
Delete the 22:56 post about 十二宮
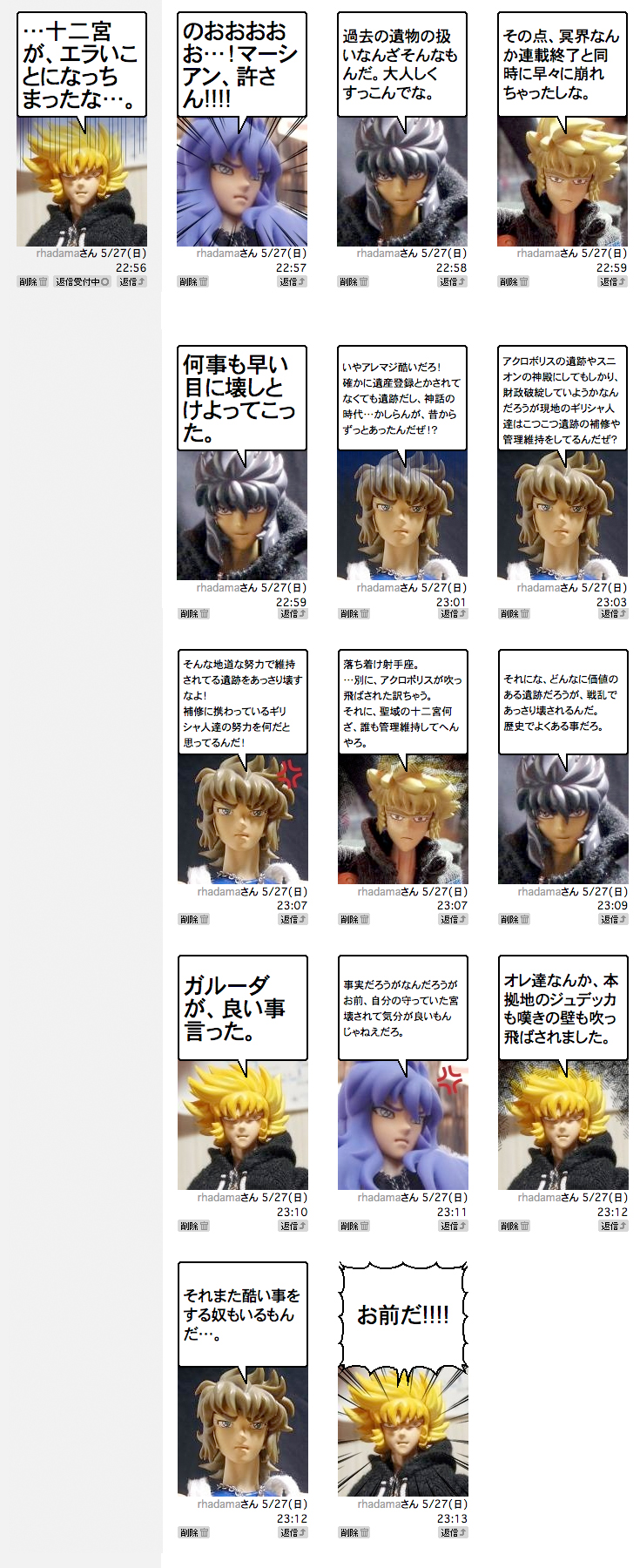32,282
